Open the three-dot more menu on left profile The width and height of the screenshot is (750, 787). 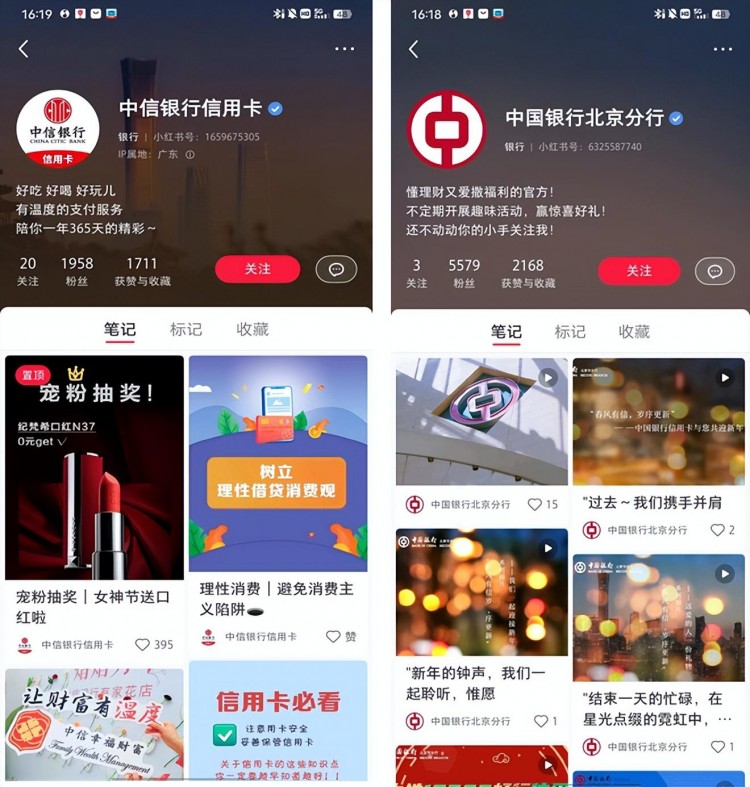coord(344,48)
